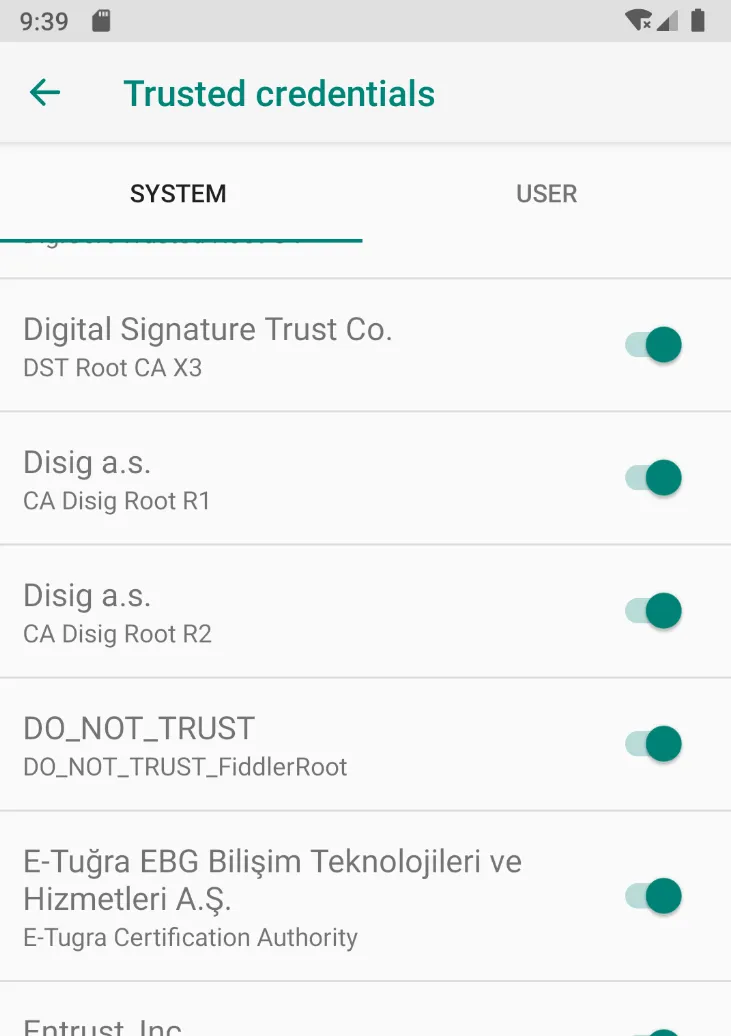
Task: Disable the DO_NOT_TRUST_FiddlerRoot switch
Action: 654,745
